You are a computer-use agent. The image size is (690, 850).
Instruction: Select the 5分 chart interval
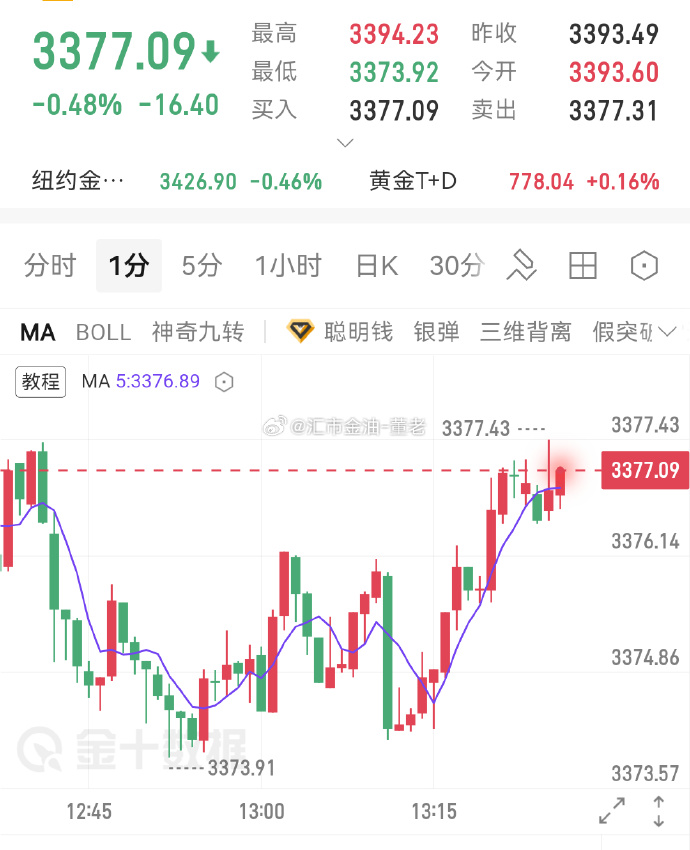pos(202,266)
